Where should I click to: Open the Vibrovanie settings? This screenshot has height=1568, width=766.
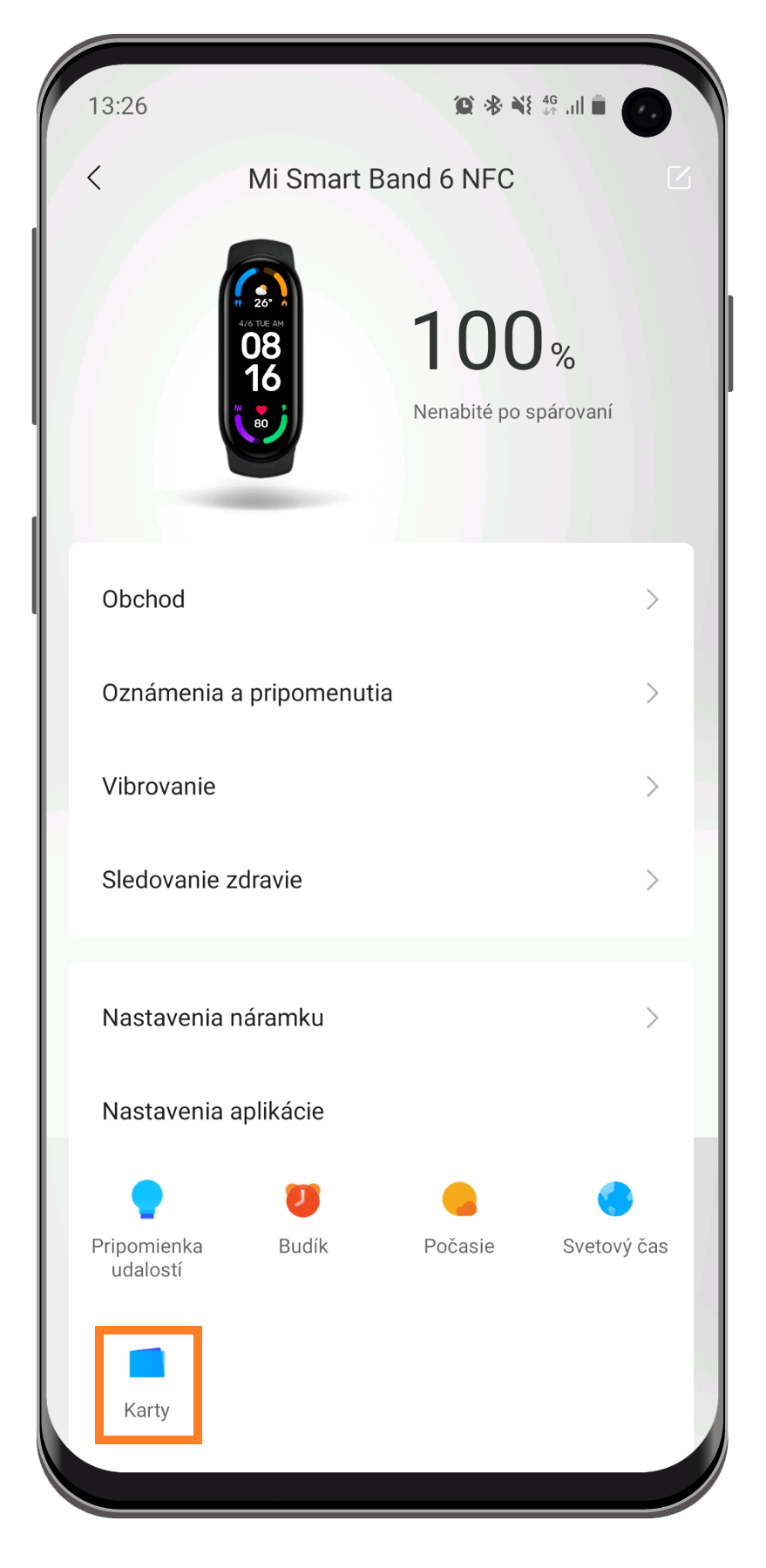tap(381, 787)
